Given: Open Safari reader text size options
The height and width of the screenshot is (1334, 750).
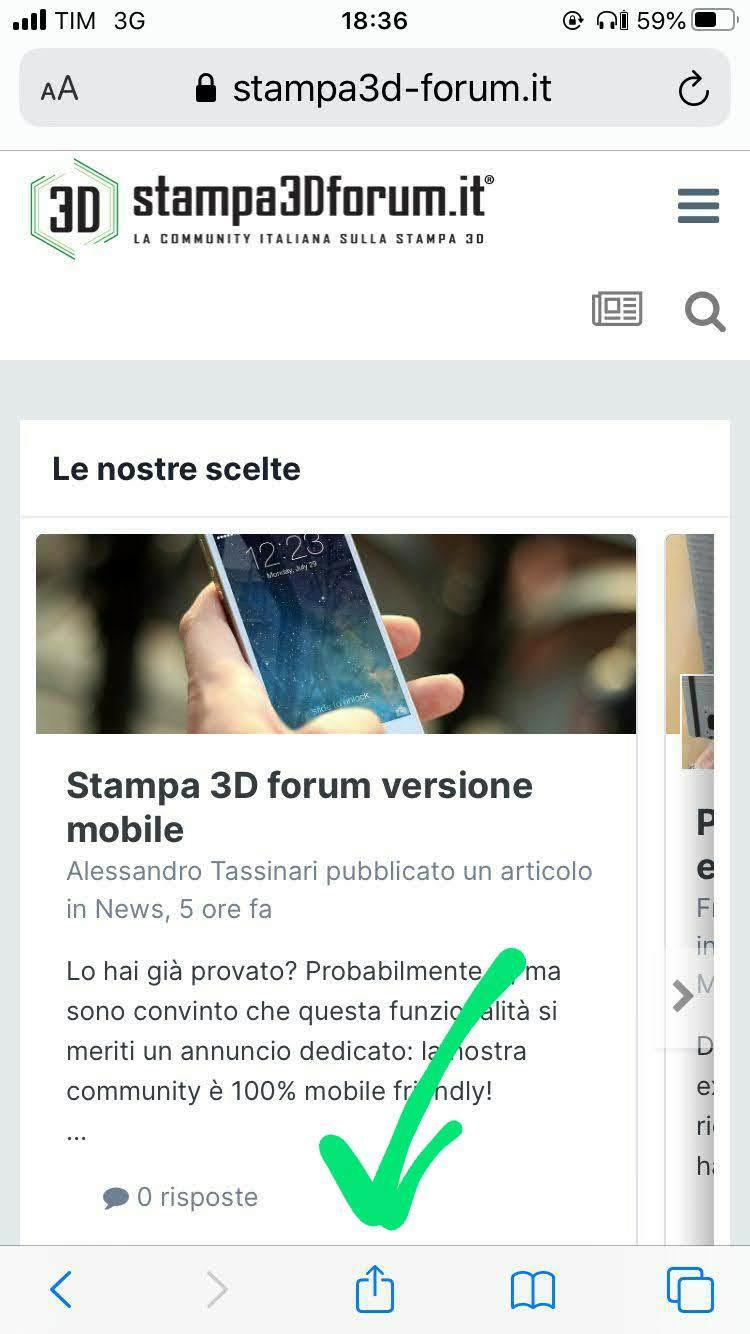Looking at the screenshot, I should coord(59,90).
